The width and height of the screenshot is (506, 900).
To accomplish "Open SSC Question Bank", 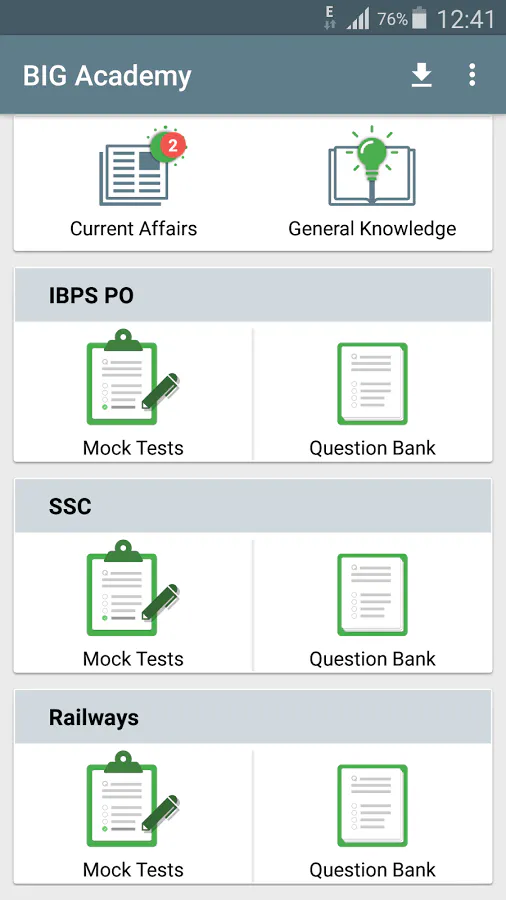I will 372,605.
